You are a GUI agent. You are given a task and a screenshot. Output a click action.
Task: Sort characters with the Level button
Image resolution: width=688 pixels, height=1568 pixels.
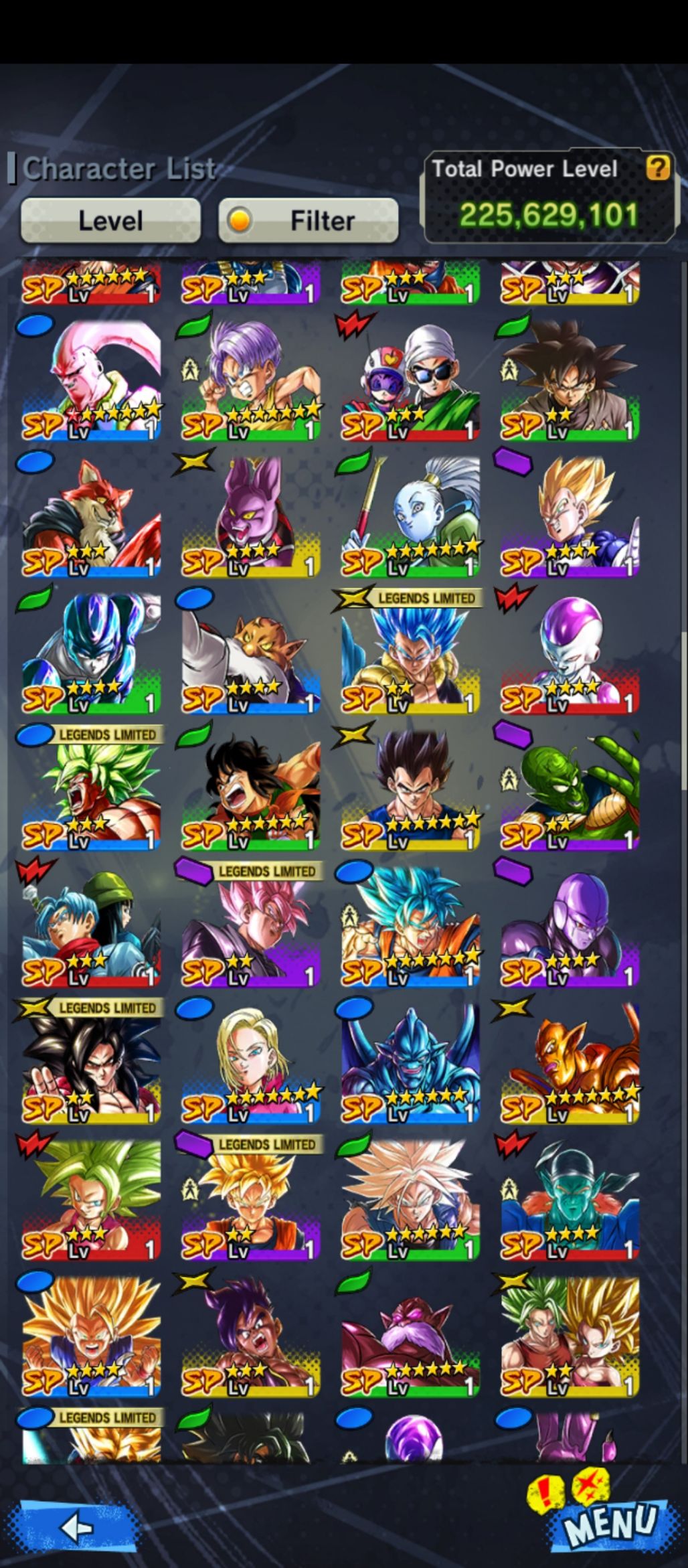[110, 220]
